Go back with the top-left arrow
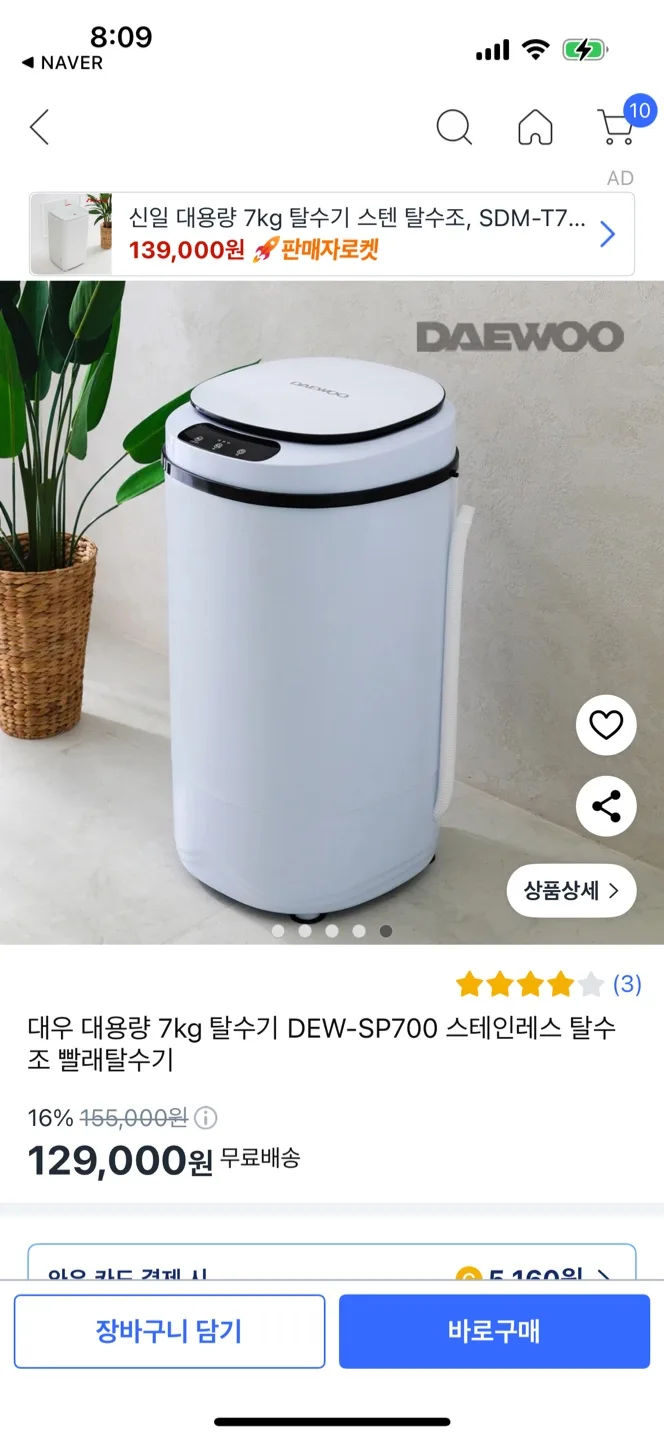The width and height of the screenshot is (664, 1440). pyautogui.click(x=39, y=127)
